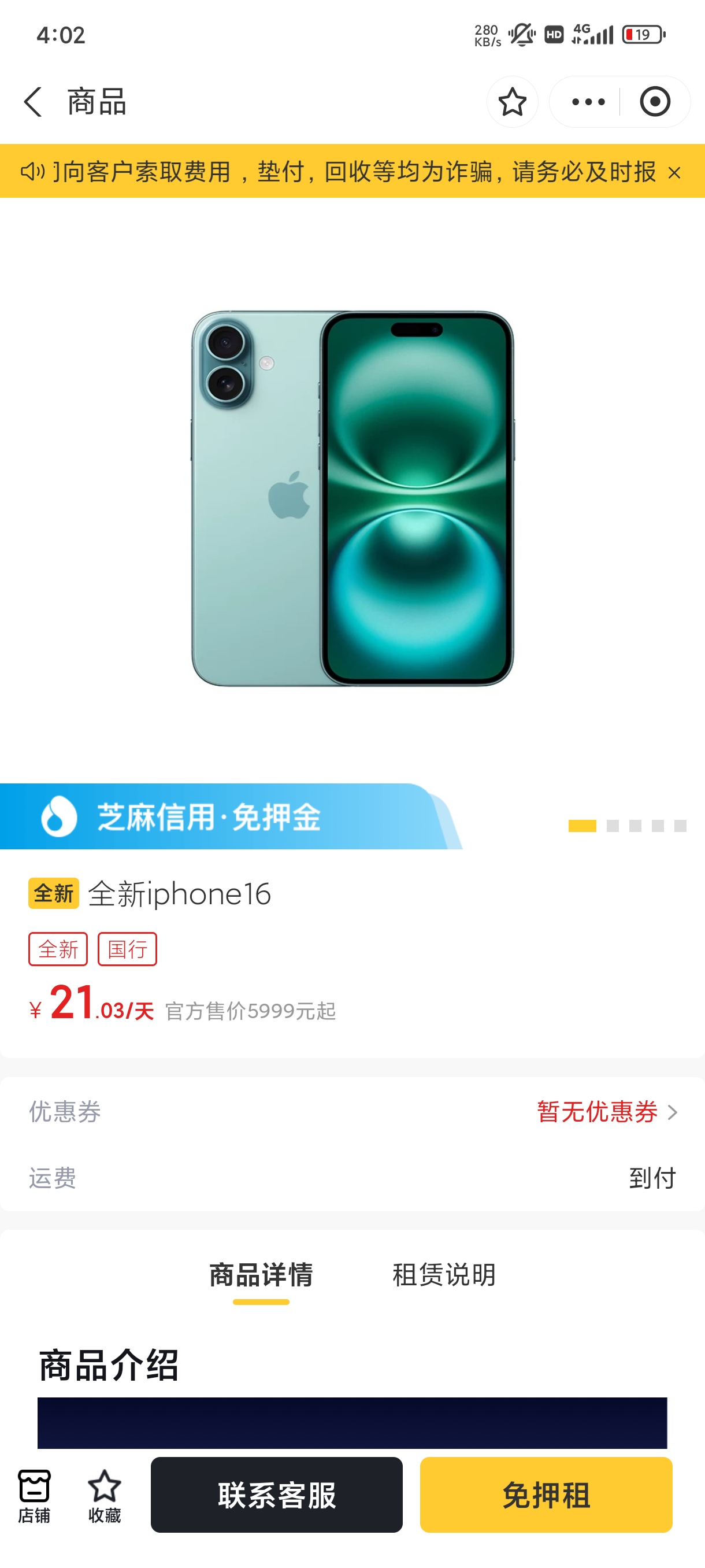Dismiss the yellow fraud warning banner
The image size is (705, 1568).
(674, 173)
